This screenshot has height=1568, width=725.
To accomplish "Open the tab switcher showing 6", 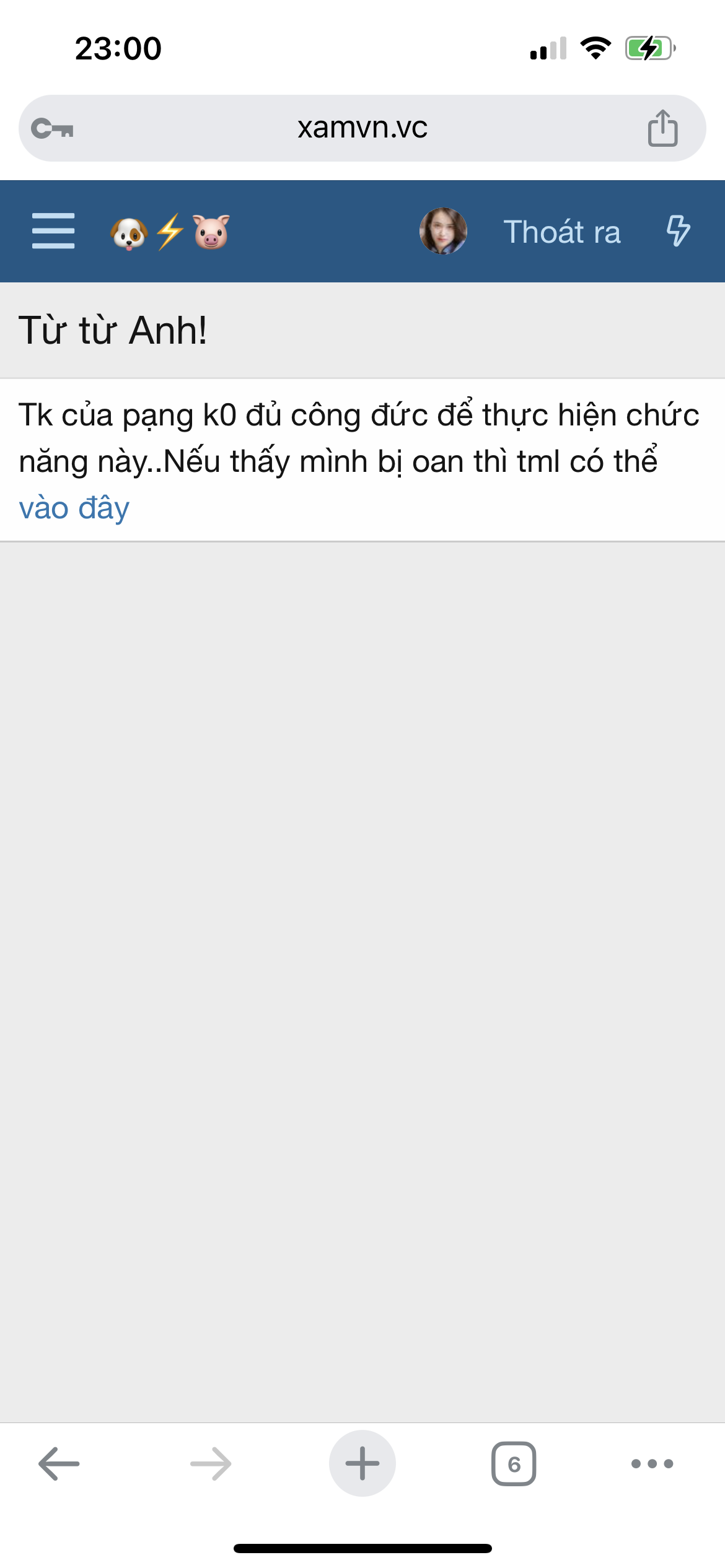I will (514, 1464).
